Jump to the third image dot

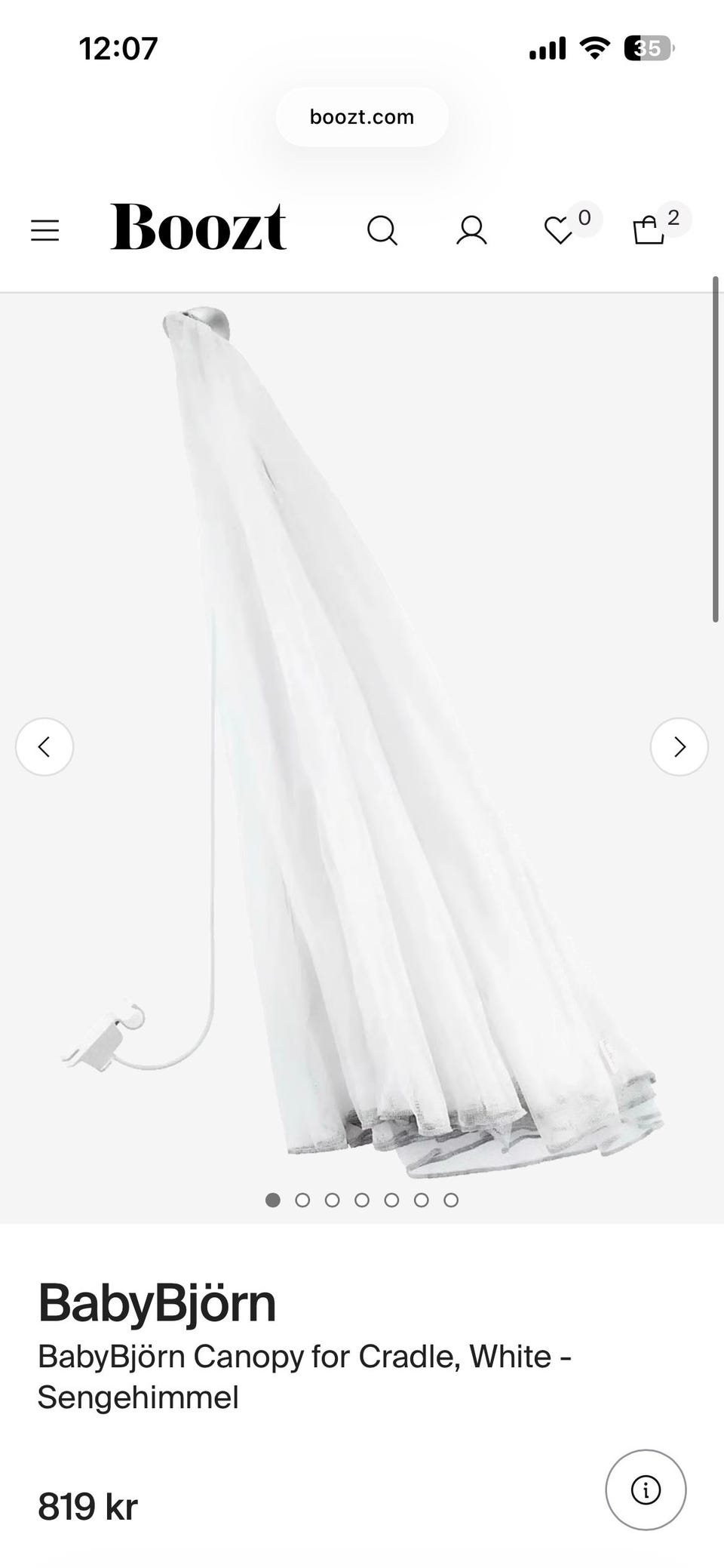[332, 1200]
